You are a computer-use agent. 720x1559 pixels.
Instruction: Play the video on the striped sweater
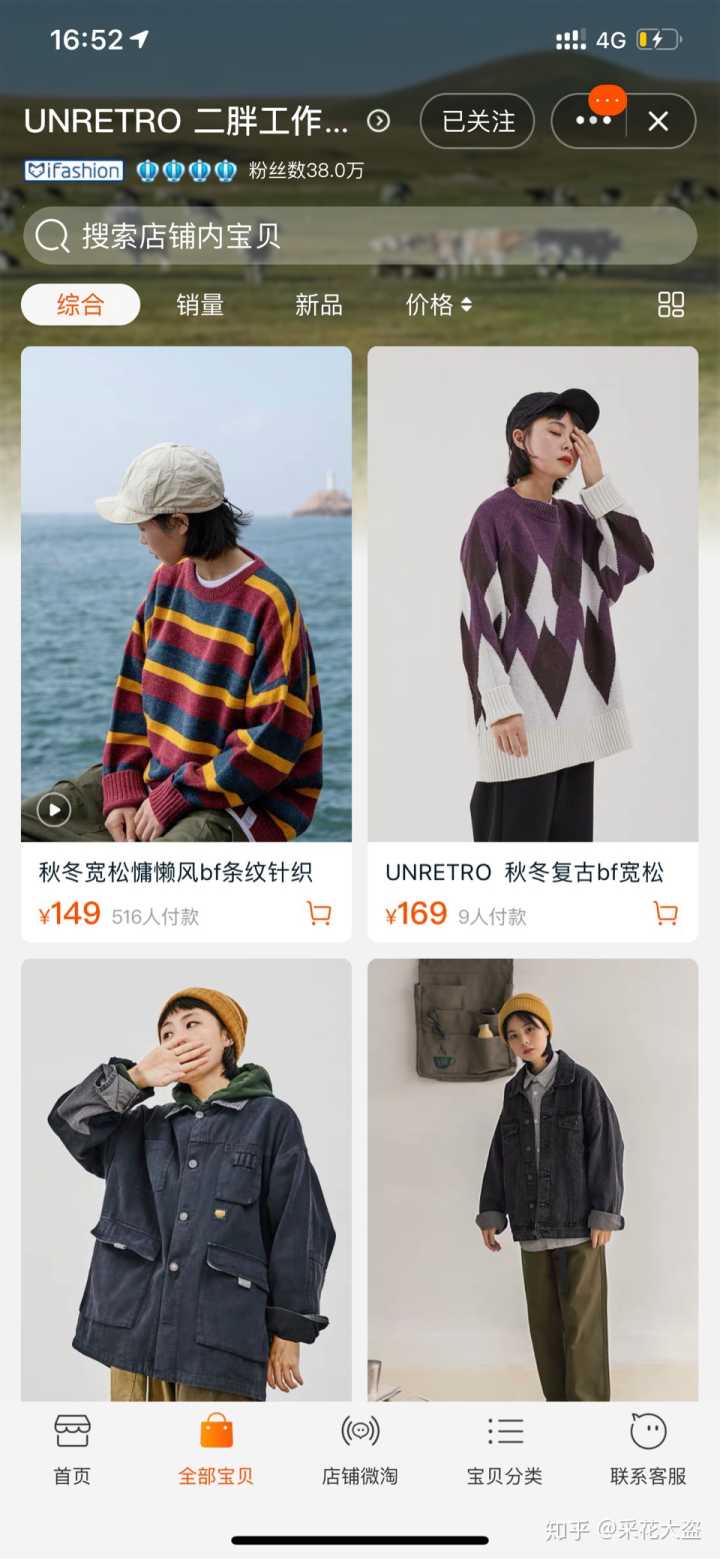click(54, 809)
